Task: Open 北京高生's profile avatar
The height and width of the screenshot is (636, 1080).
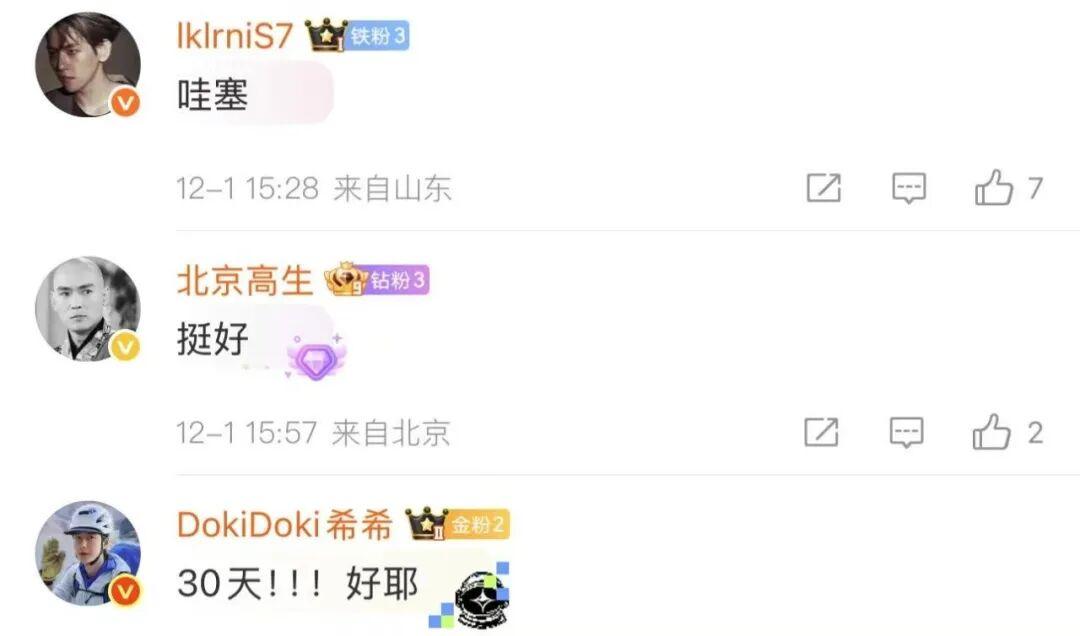Action: (x=88, y=309)
